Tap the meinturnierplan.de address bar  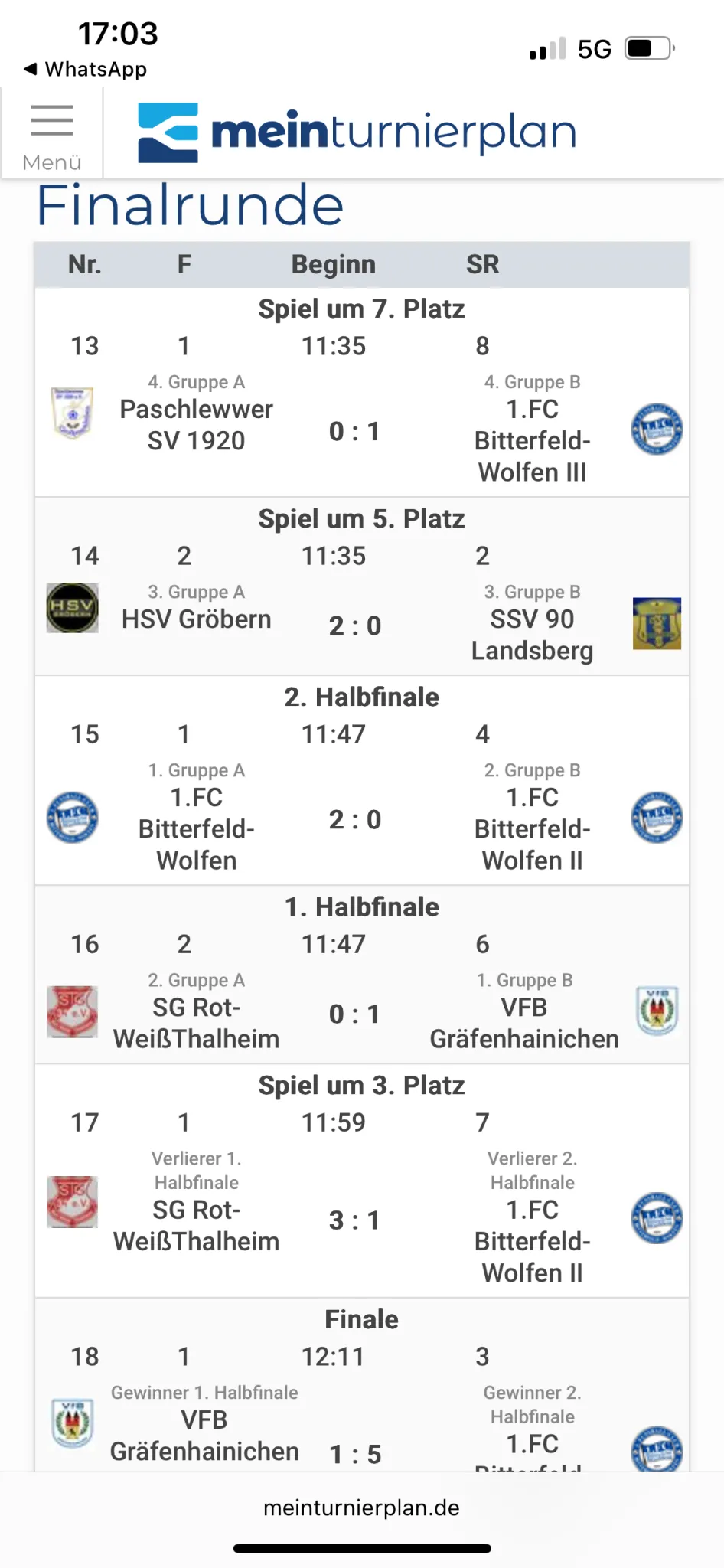(x=361, y=1508)
